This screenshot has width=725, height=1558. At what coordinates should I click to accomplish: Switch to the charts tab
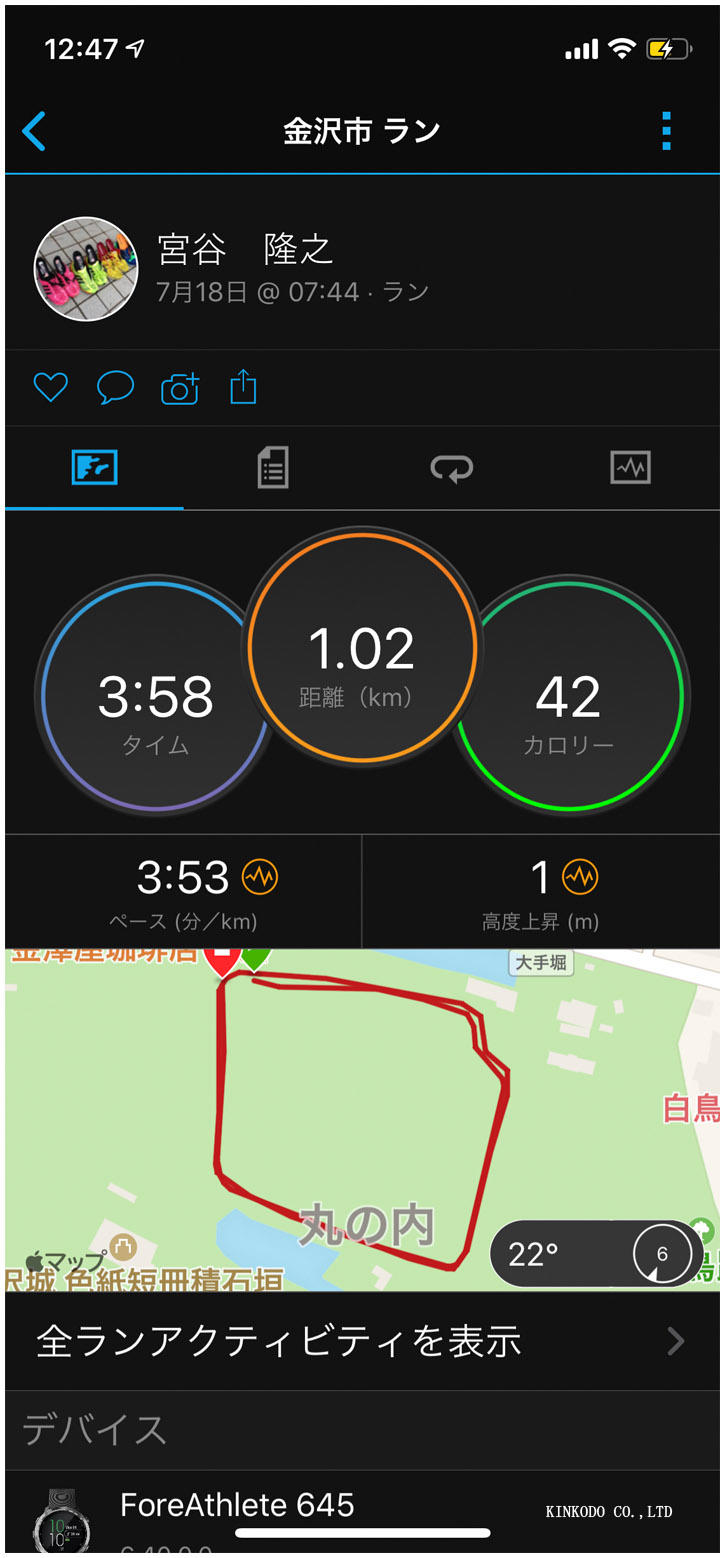[630, 468]
